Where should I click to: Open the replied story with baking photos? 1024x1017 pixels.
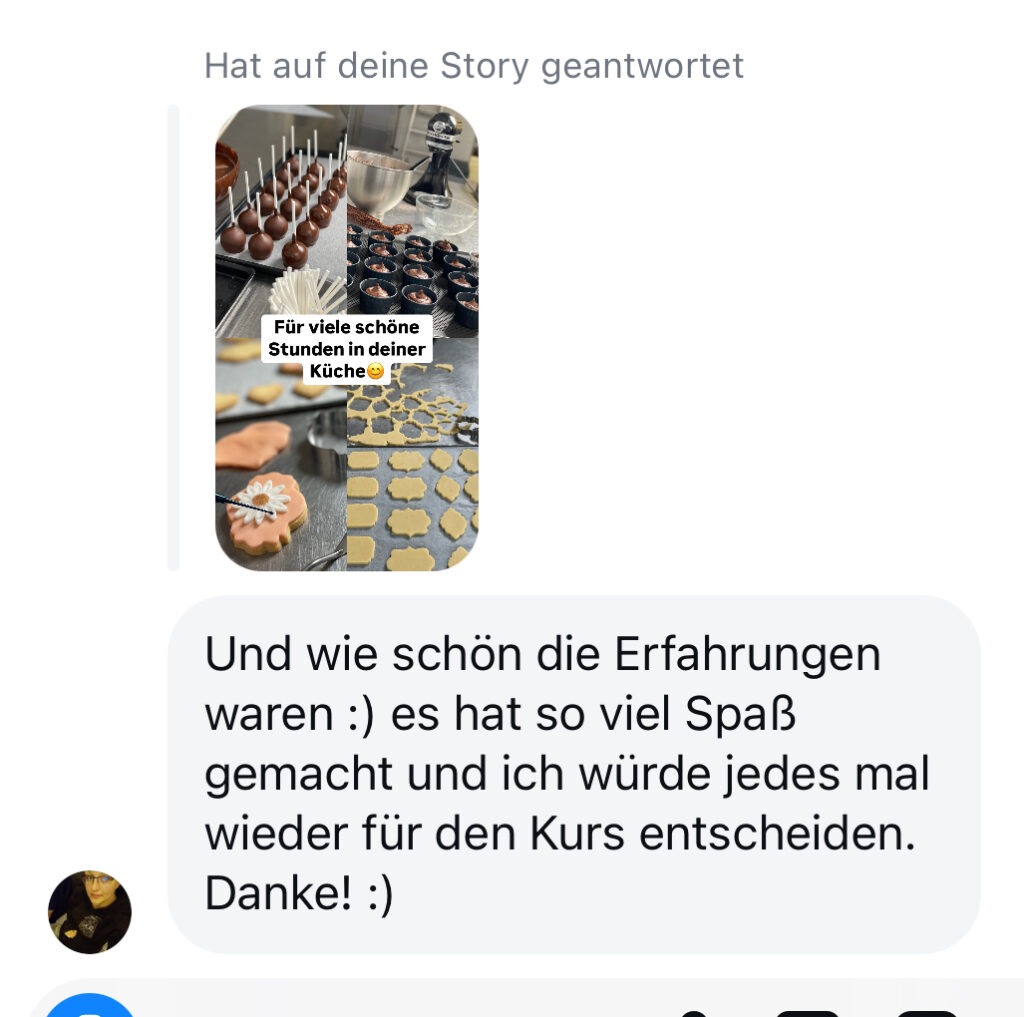(346, 337)
